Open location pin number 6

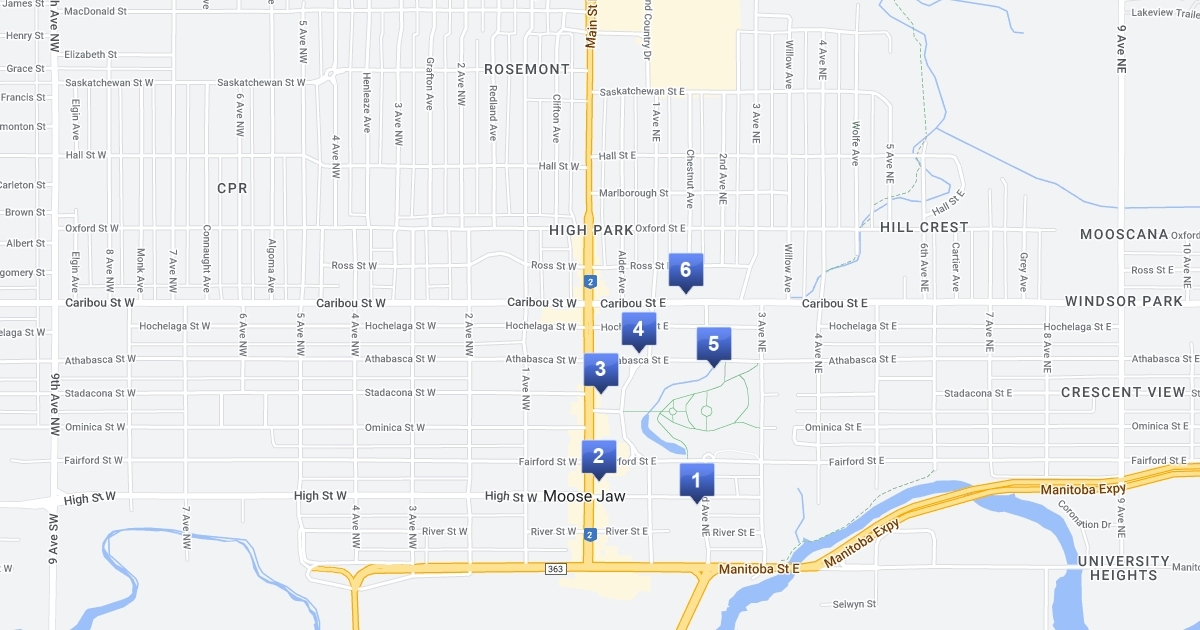[x=685, y=269]
